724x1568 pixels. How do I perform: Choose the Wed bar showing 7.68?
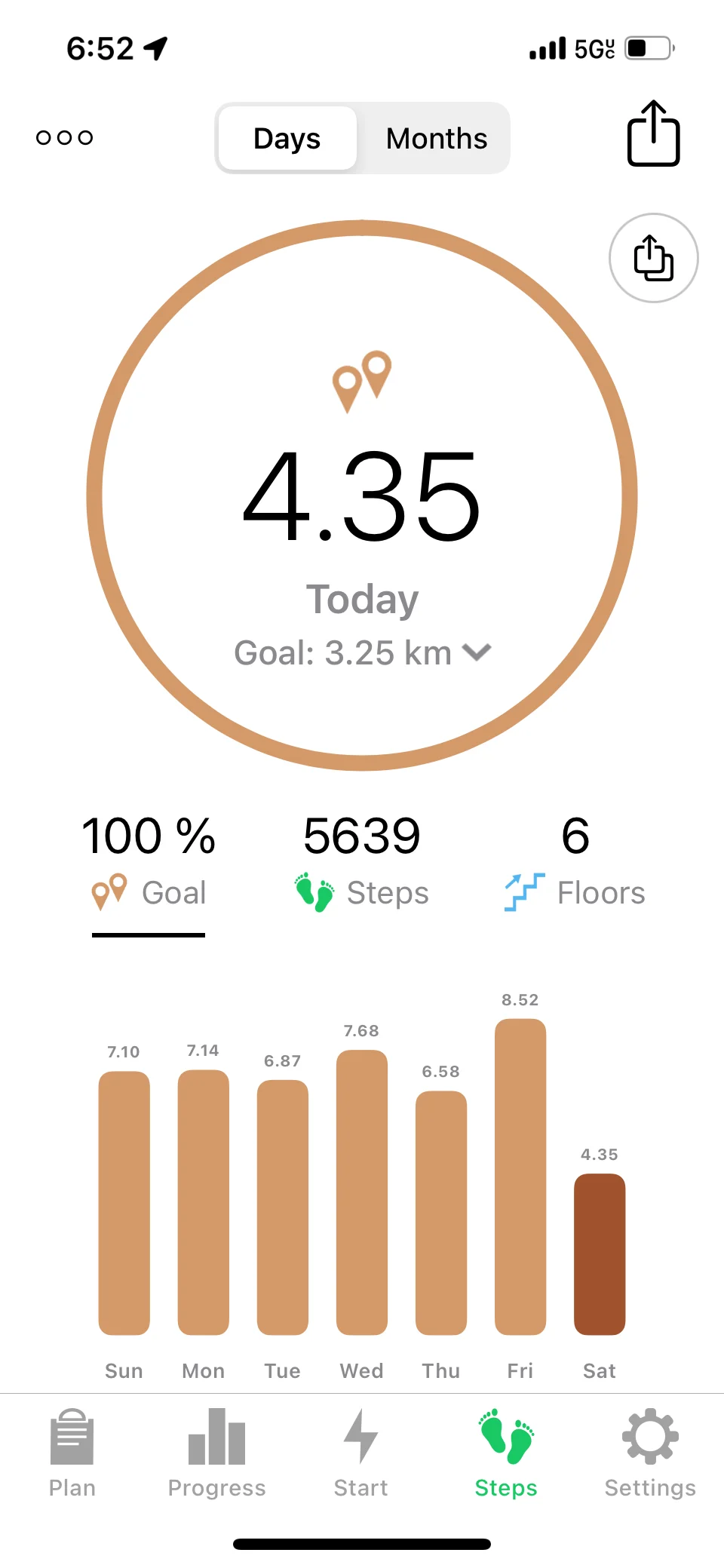(362, 1192)
